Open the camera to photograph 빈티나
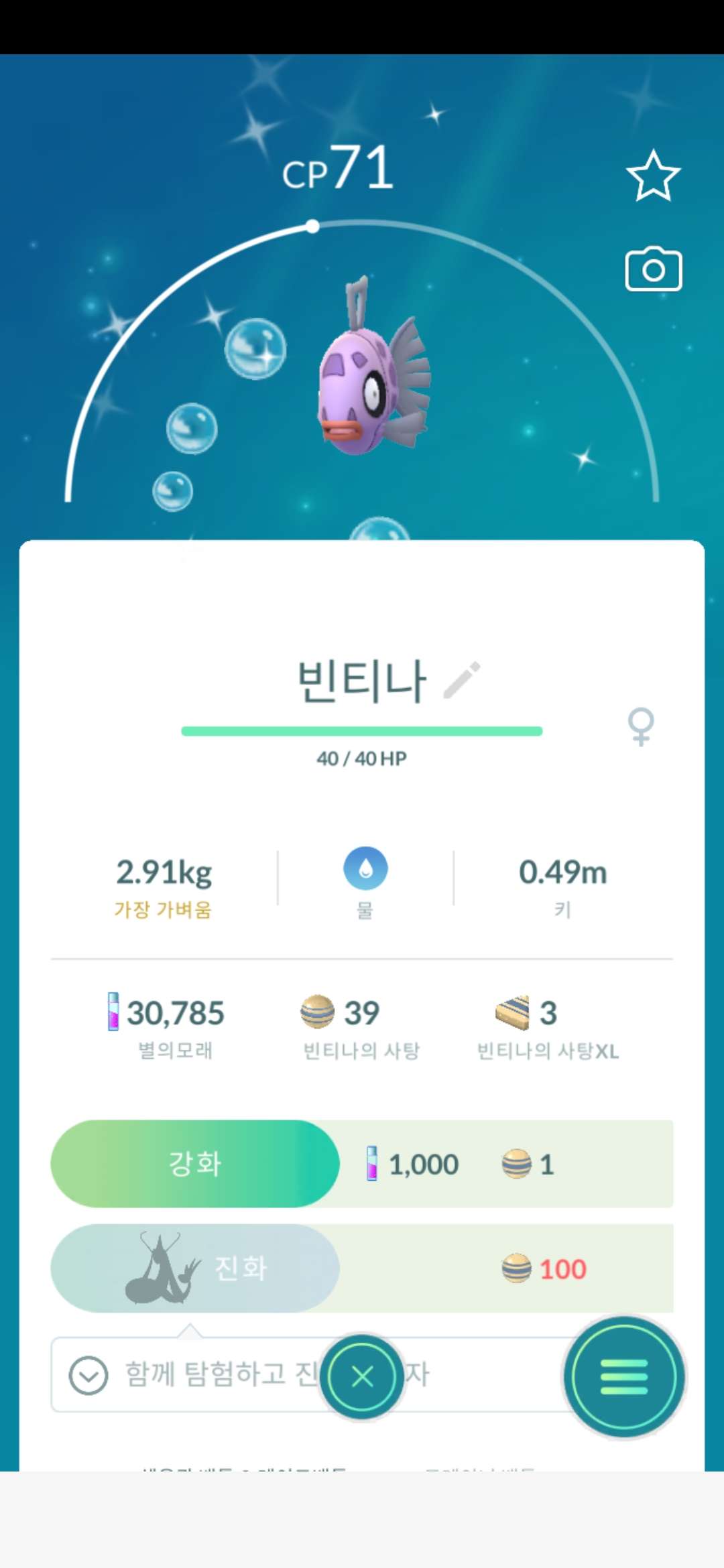724x1568 pixels. tap(653, 269)
